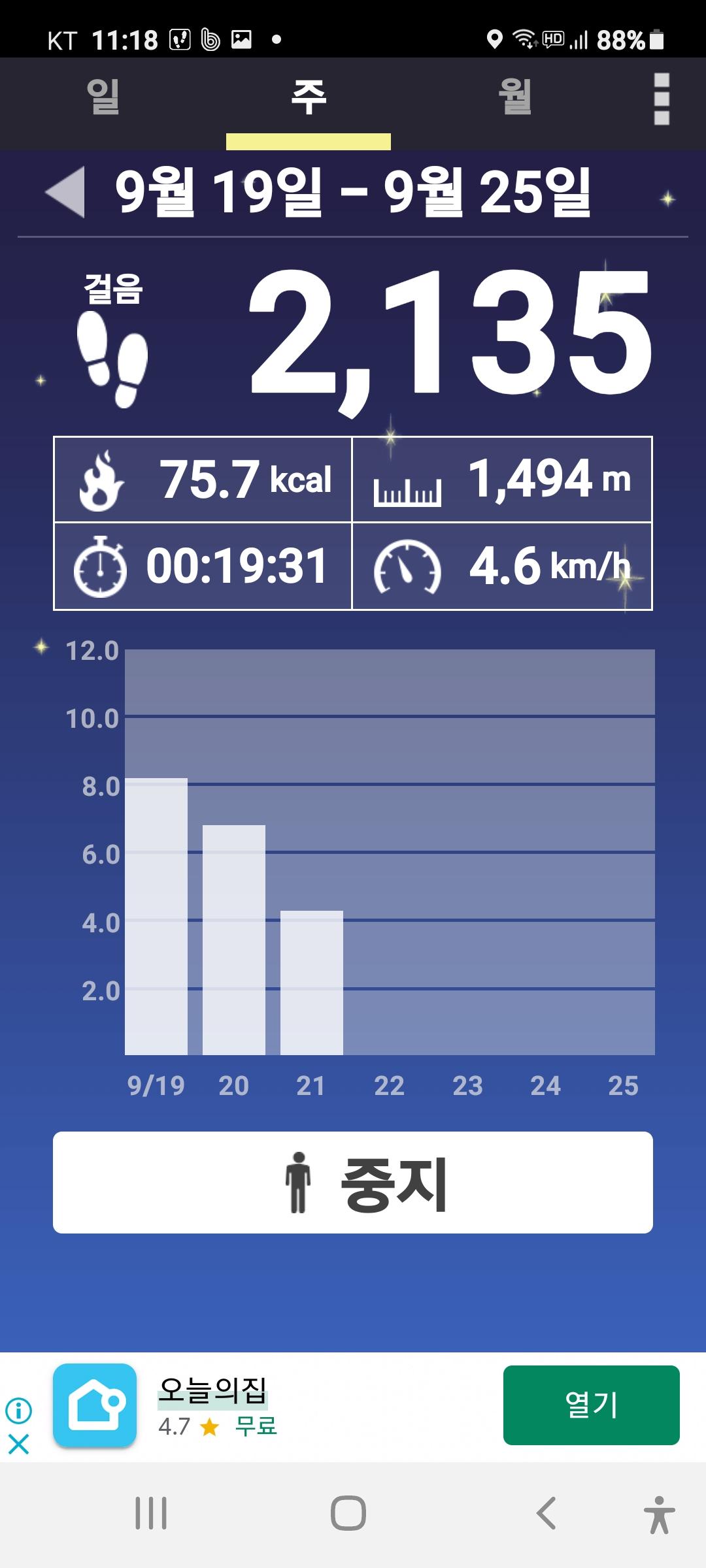
Task: View ad info via the i icon
Action: point(19,1411)
